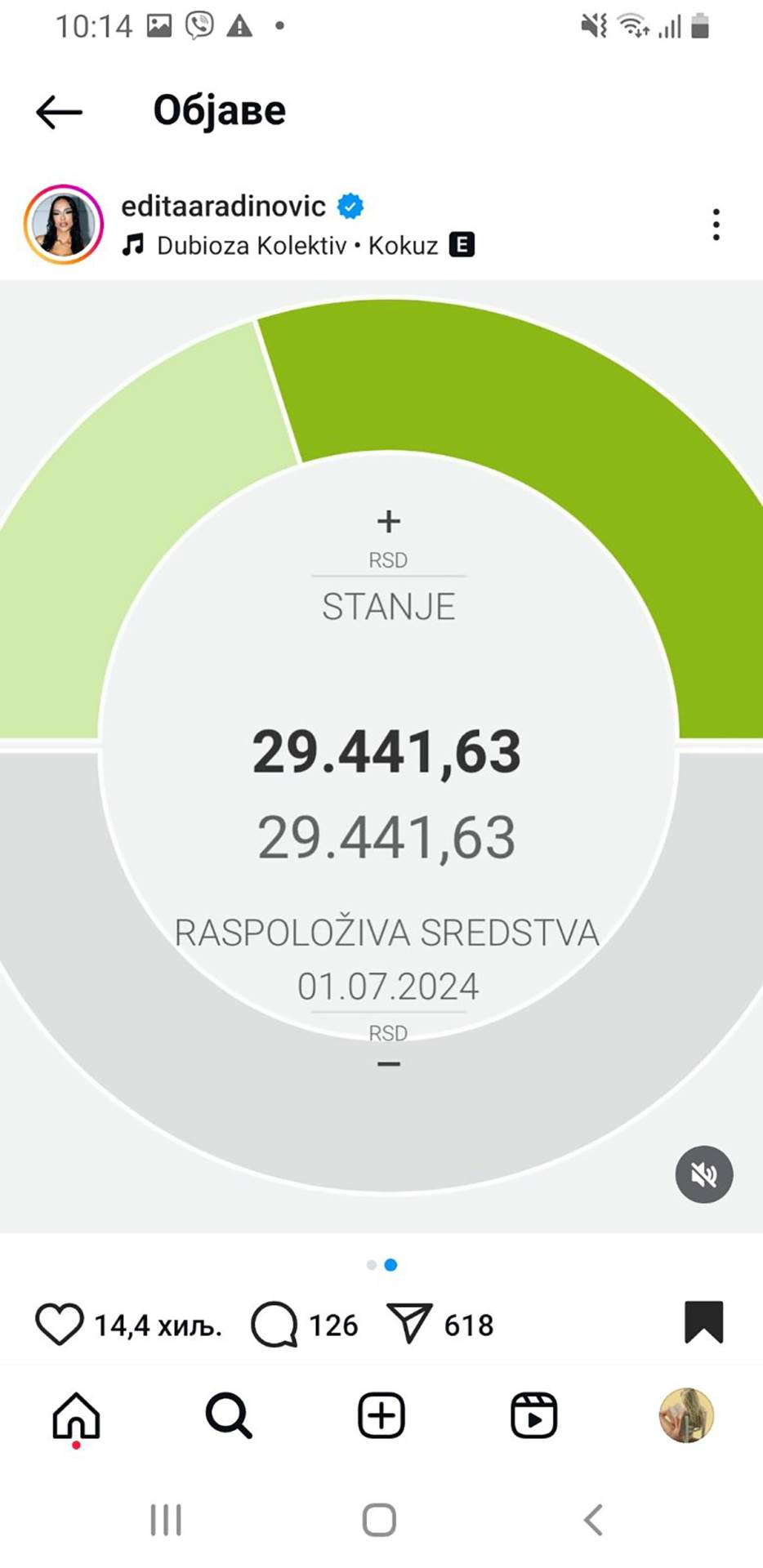Open the post's three-dot overflow menu

(716, 225)
